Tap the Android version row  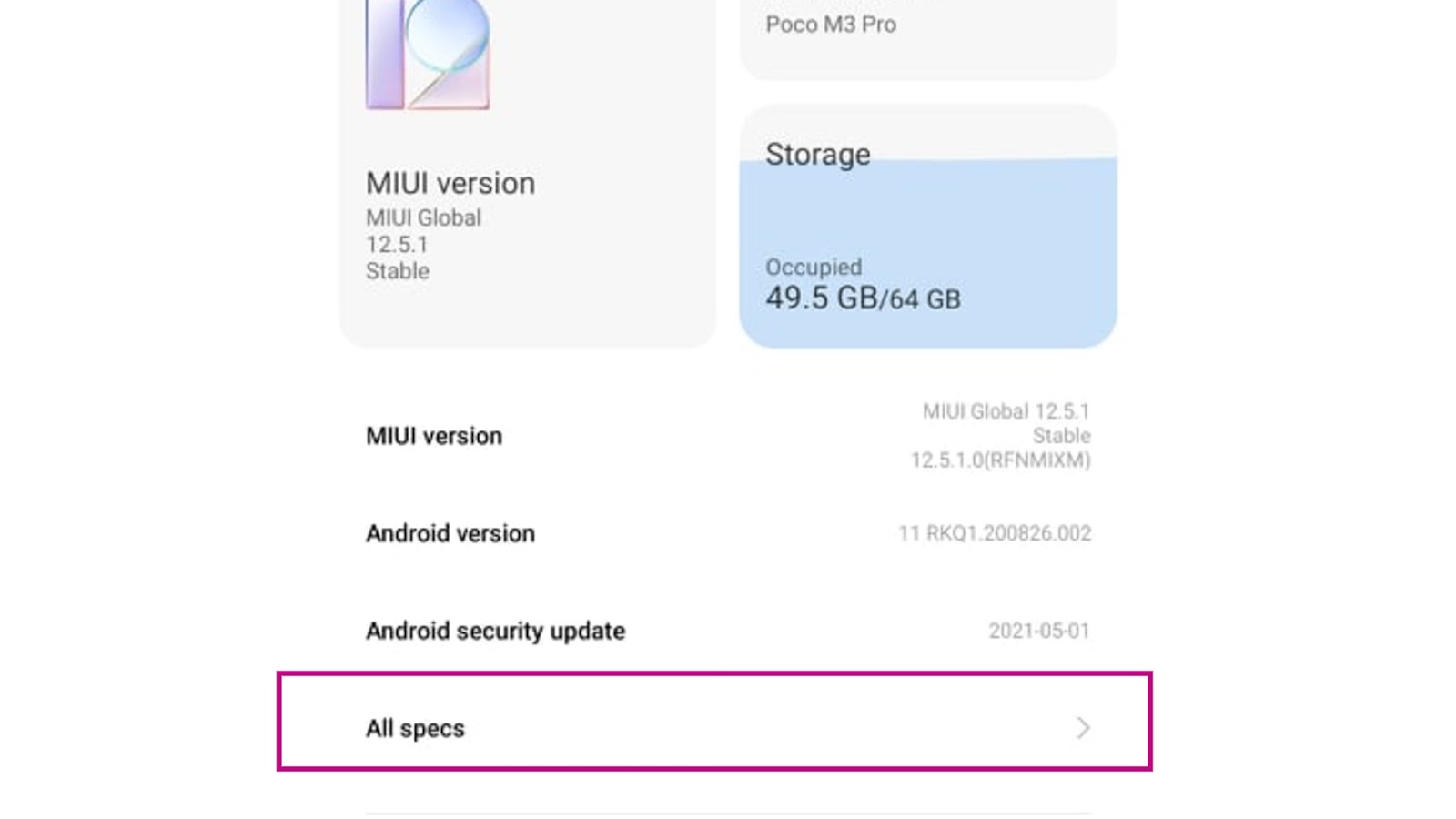[728, 533]
